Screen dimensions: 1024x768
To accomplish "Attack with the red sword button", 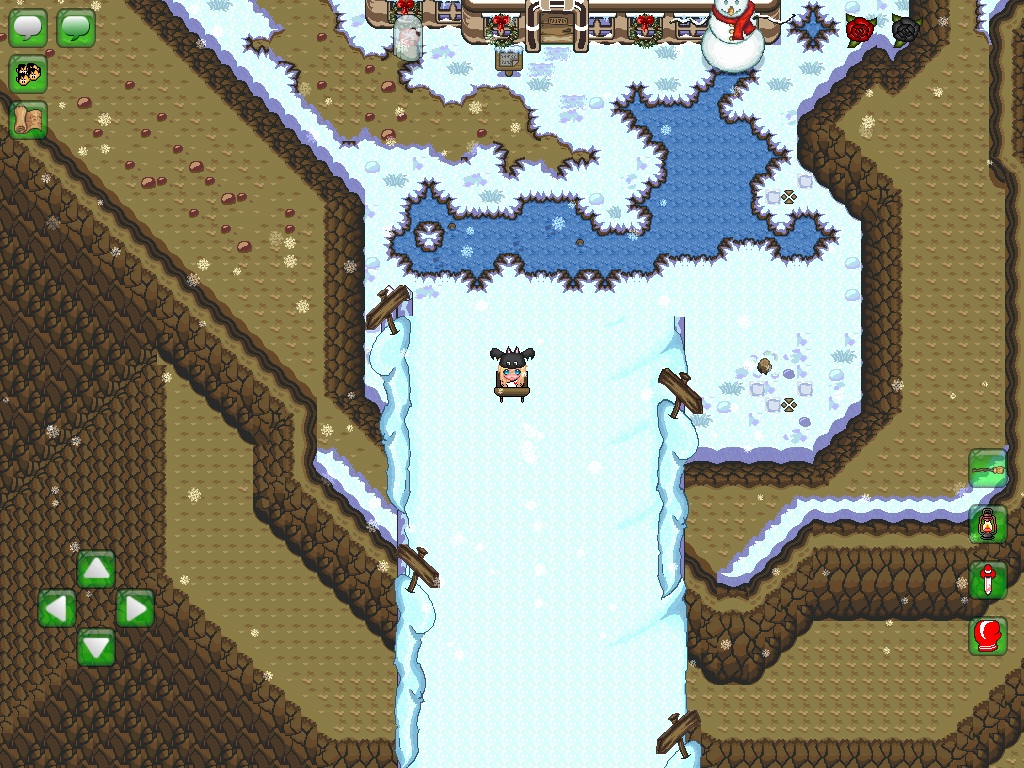I will click(988, 580).
